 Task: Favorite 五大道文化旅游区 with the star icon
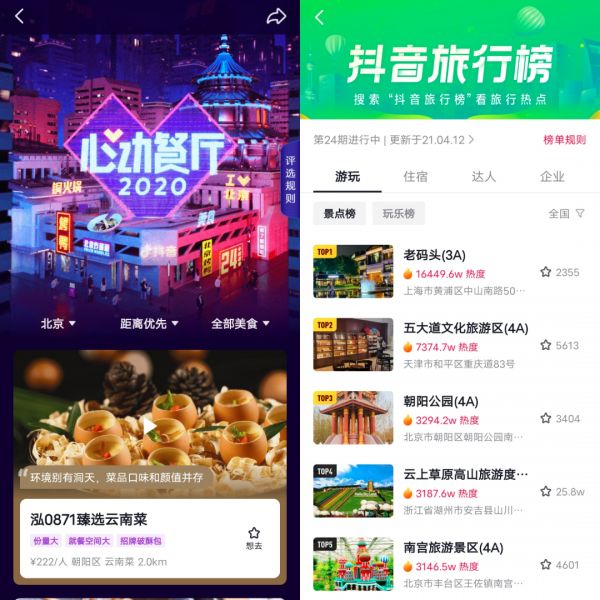pos(546,345)
